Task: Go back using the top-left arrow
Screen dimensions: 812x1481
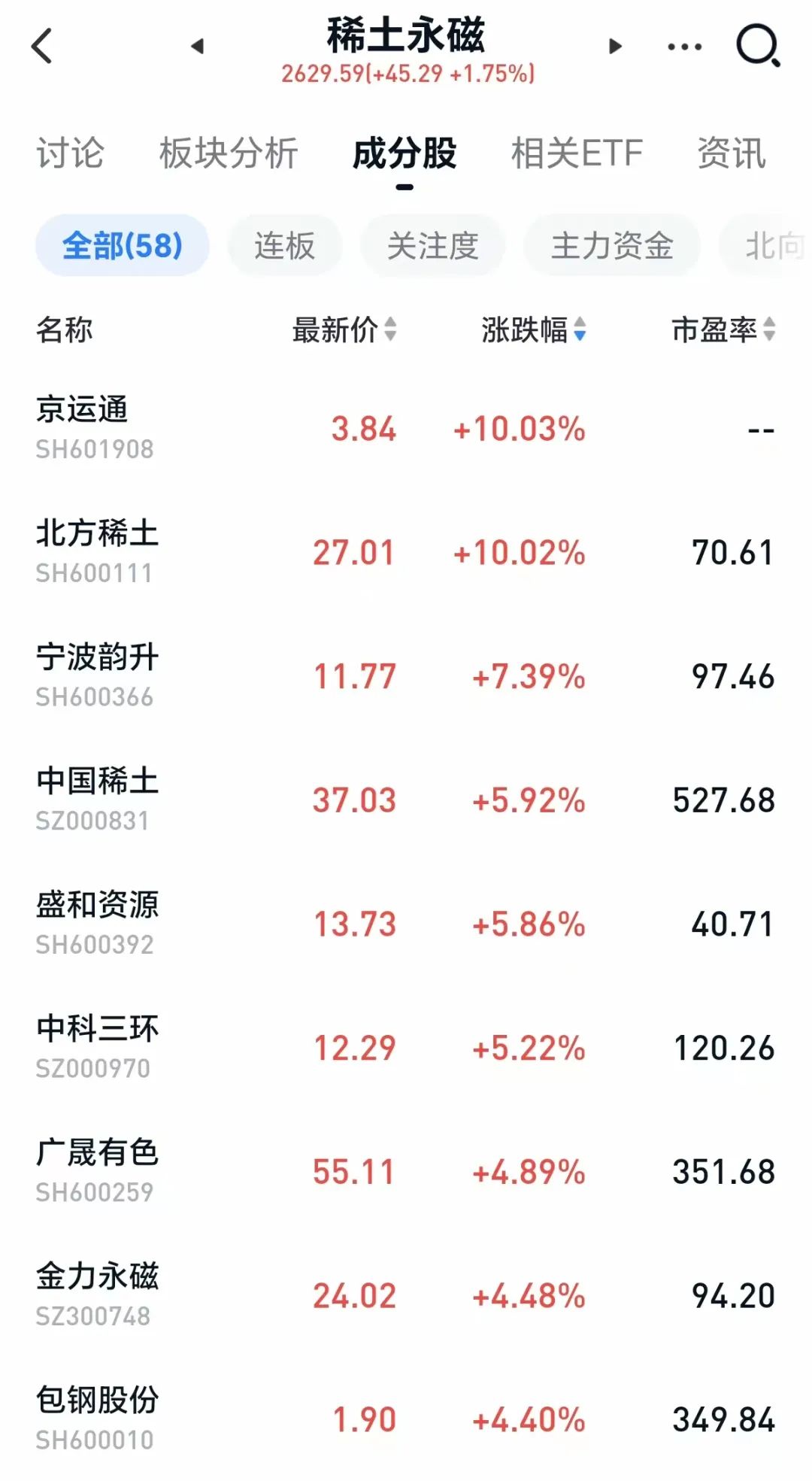Action: coord(42,46)
